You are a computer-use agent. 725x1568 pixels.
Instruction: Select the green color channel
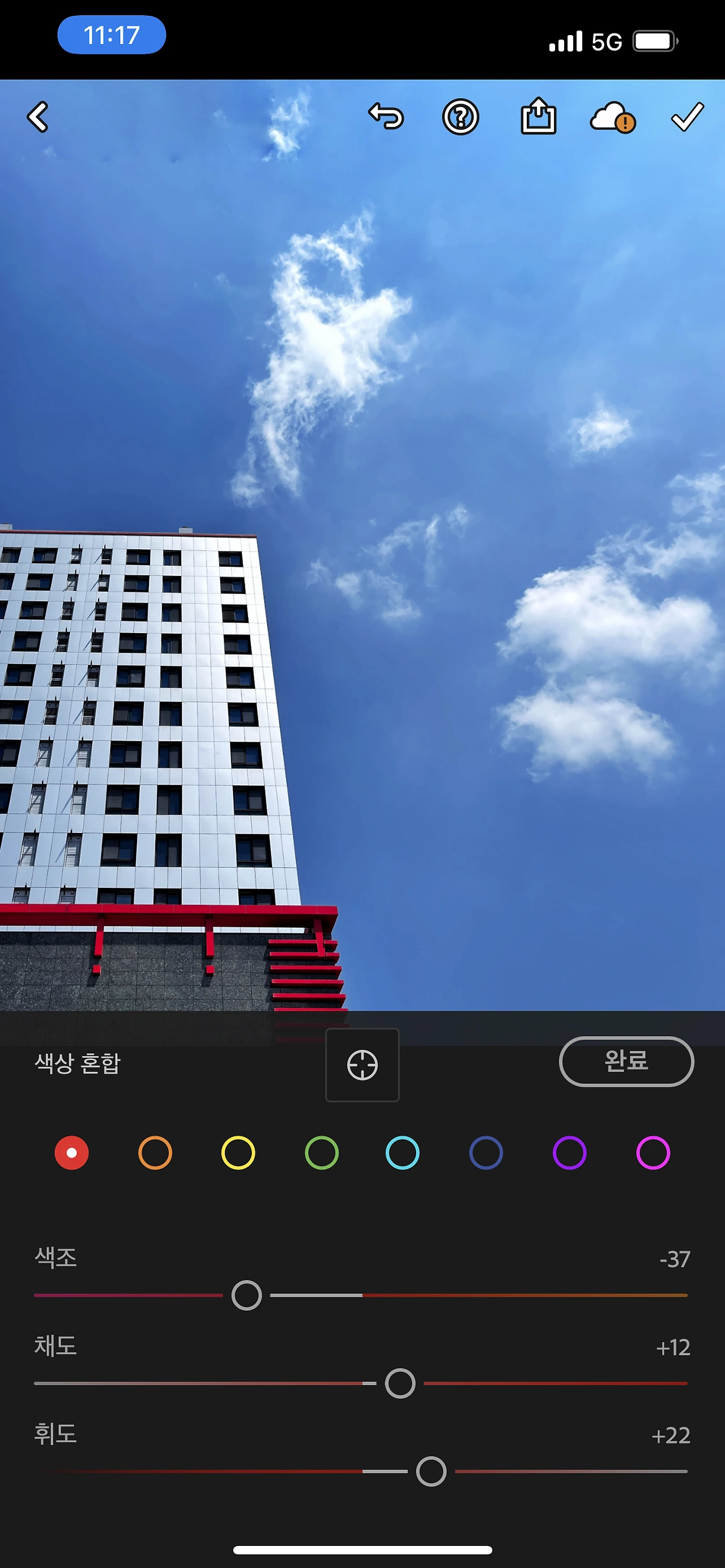point(319,1152)
